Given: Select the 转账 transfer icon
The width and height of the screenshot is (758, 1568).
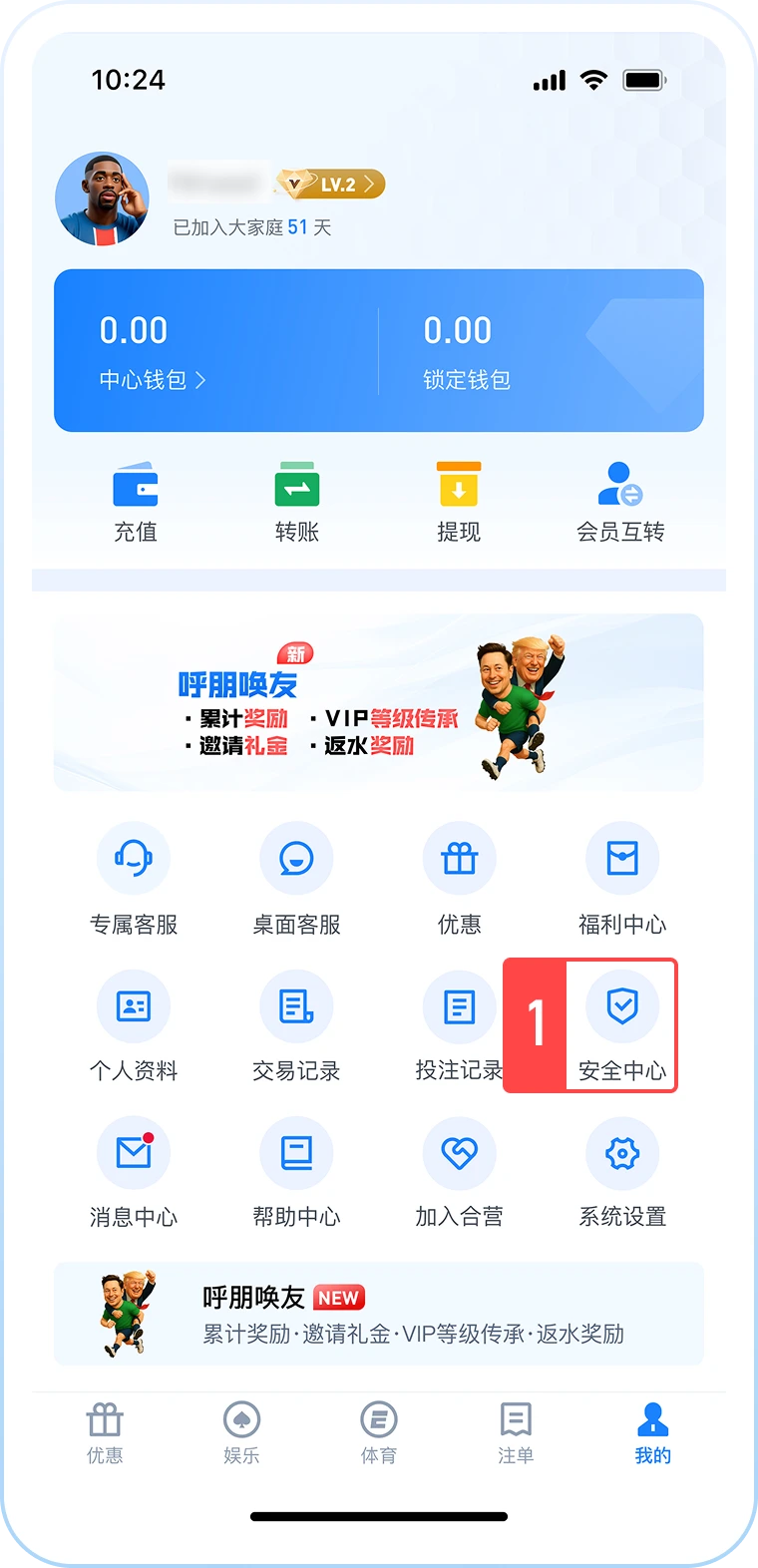Looking at the screenshot, I should [297, 499].
